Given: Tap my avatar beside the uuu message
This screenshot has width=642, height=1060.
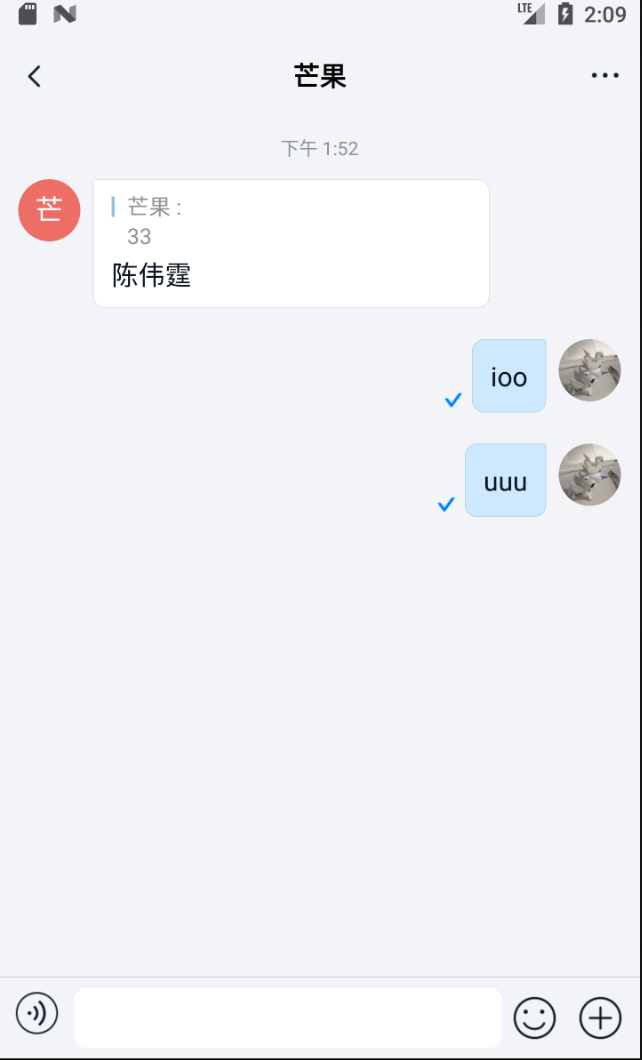Looking at the screenshot, I should point(589,475).
